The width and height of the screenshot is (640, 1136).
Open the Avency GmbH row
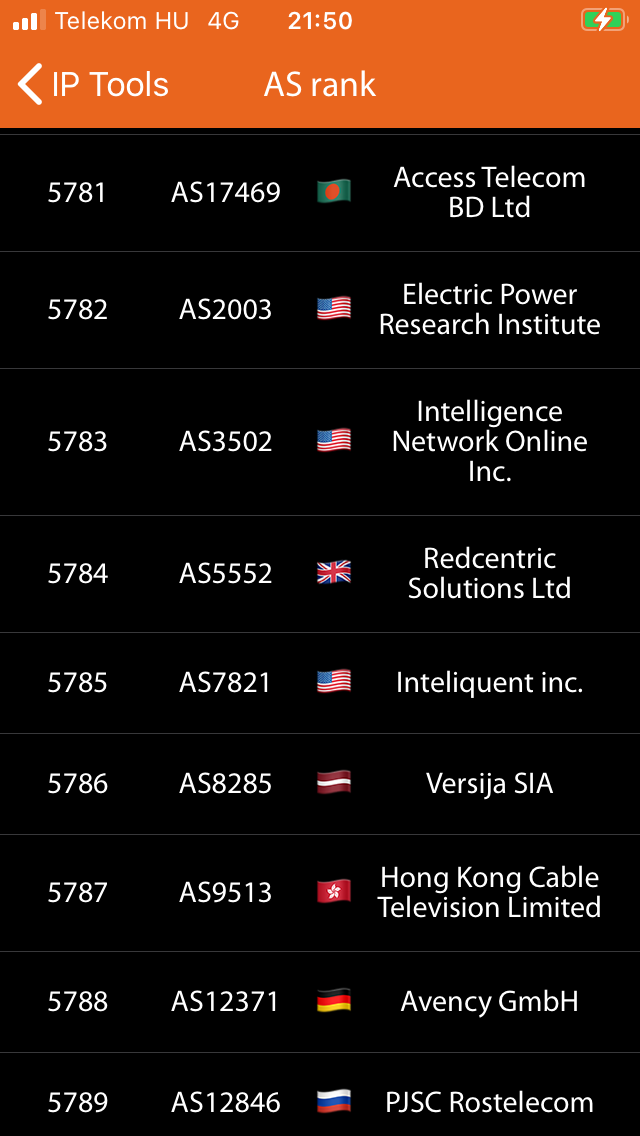320,1002
